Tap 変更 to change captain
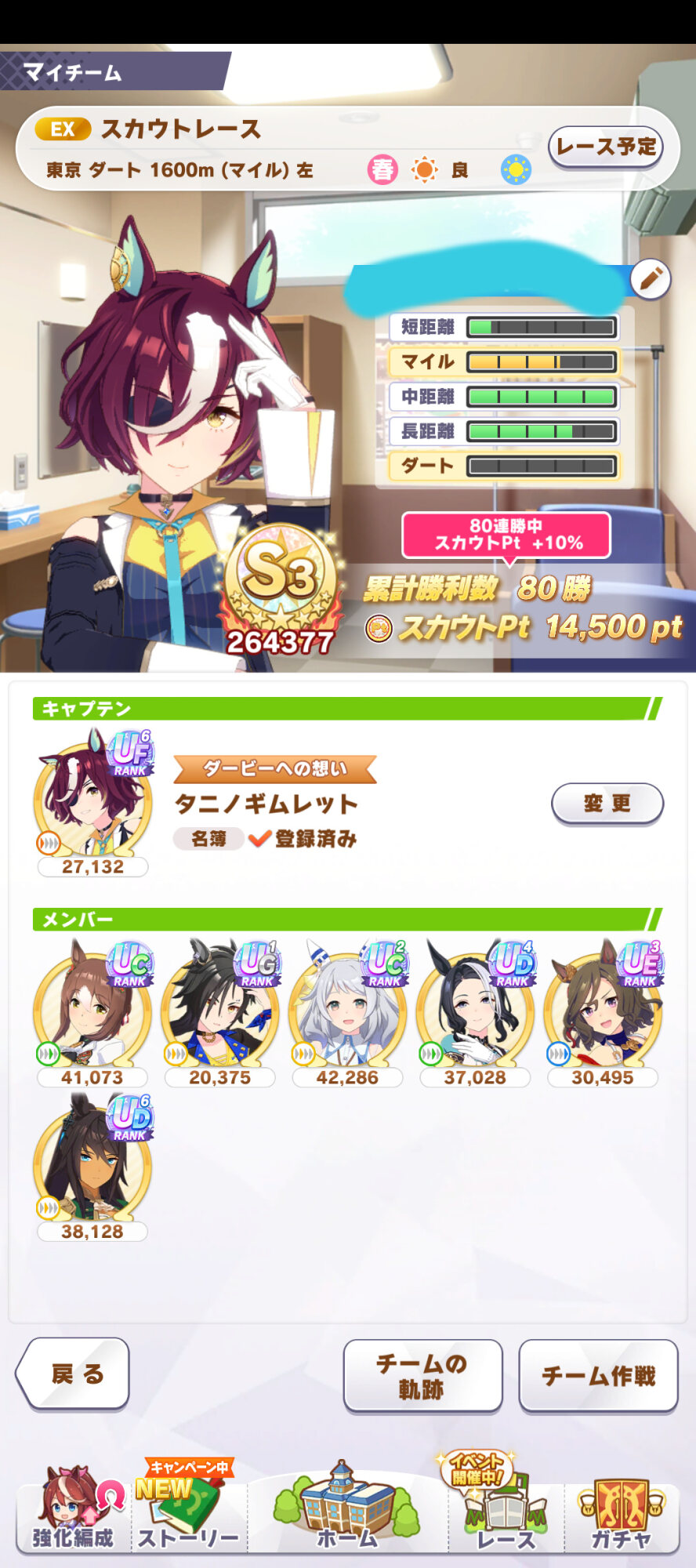This screenshot has height=1568, width=696. click(x=607, y=803)
